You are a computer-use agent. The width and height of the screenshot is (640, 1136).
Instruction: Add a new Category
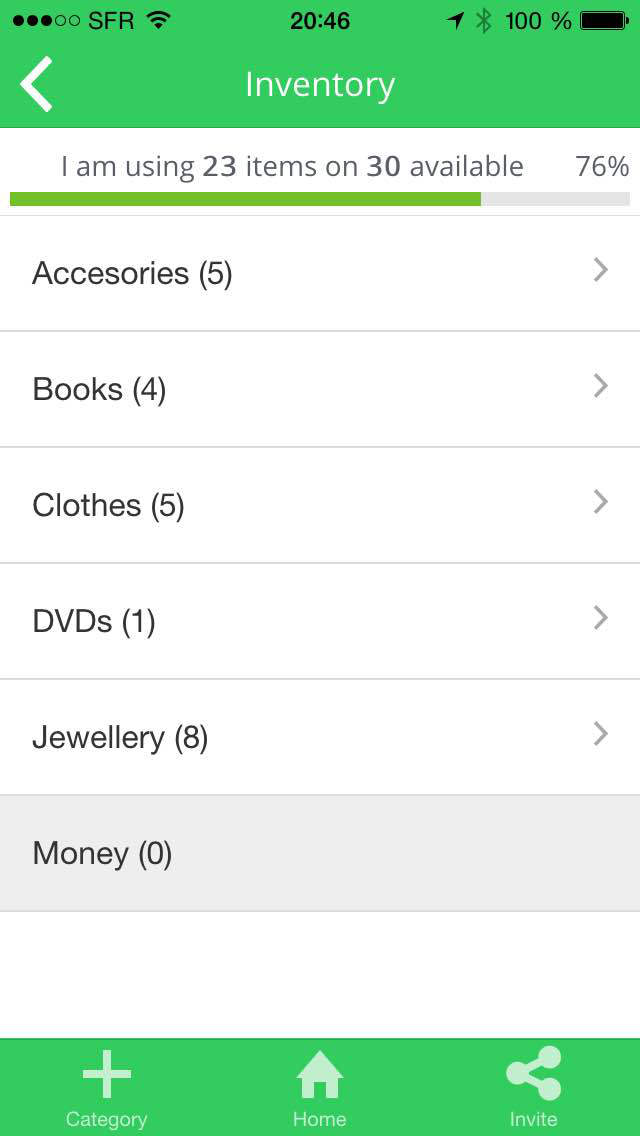click(x=107, y=1087)
